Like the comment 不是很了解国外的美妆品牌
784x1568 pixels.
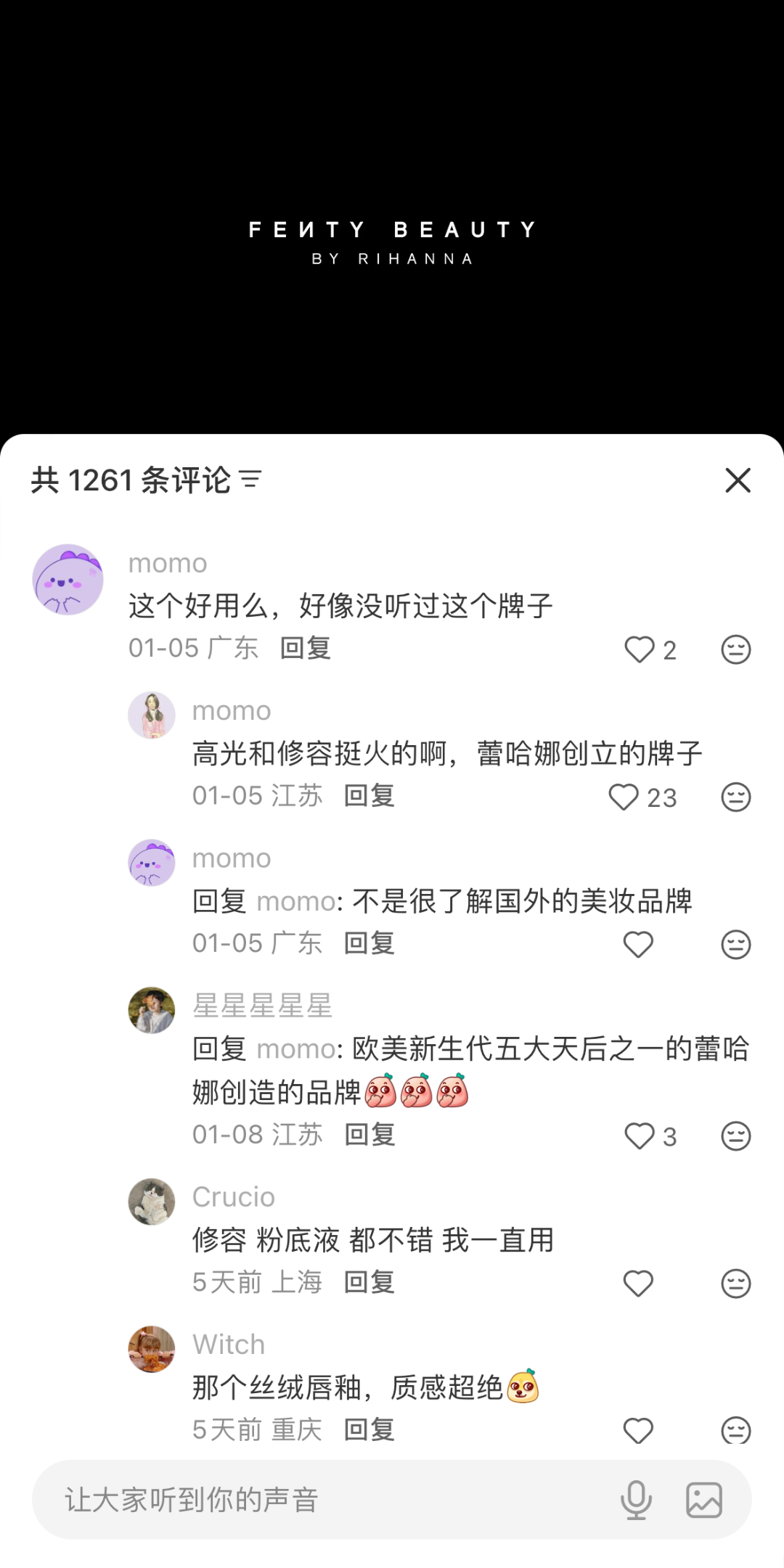coord(638,945)
